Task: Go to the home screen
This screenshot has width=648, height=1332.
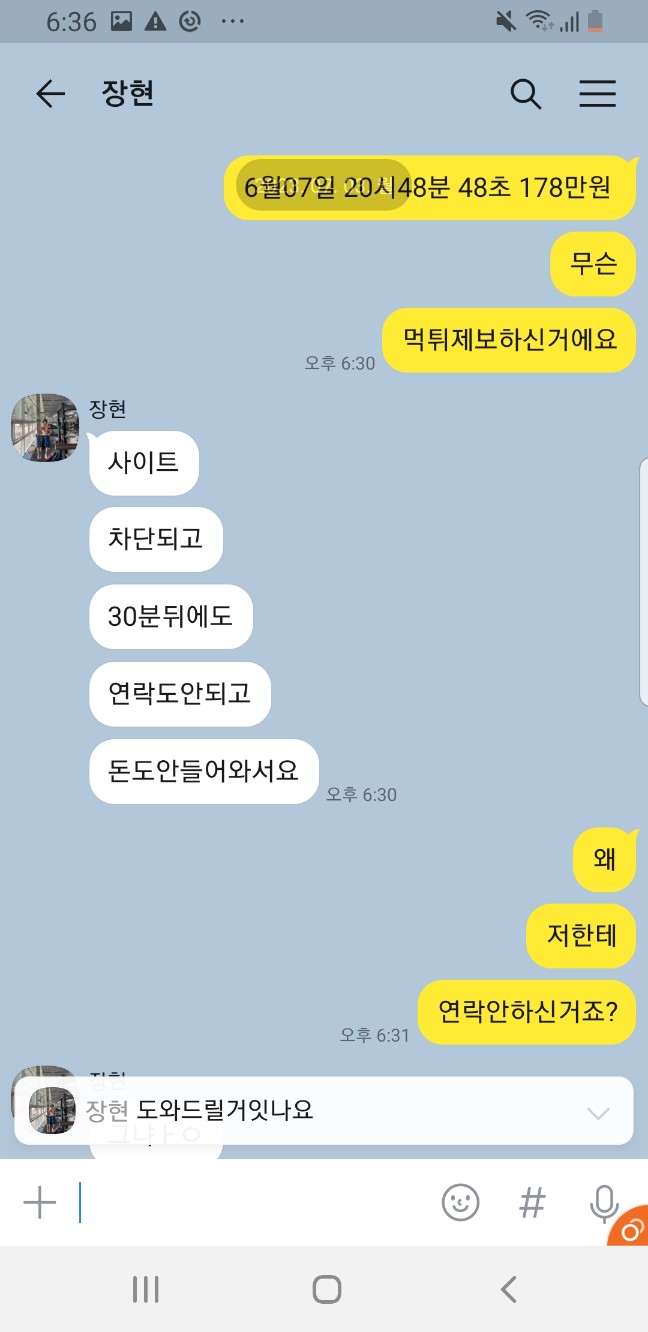Action: pos(326,1289)
